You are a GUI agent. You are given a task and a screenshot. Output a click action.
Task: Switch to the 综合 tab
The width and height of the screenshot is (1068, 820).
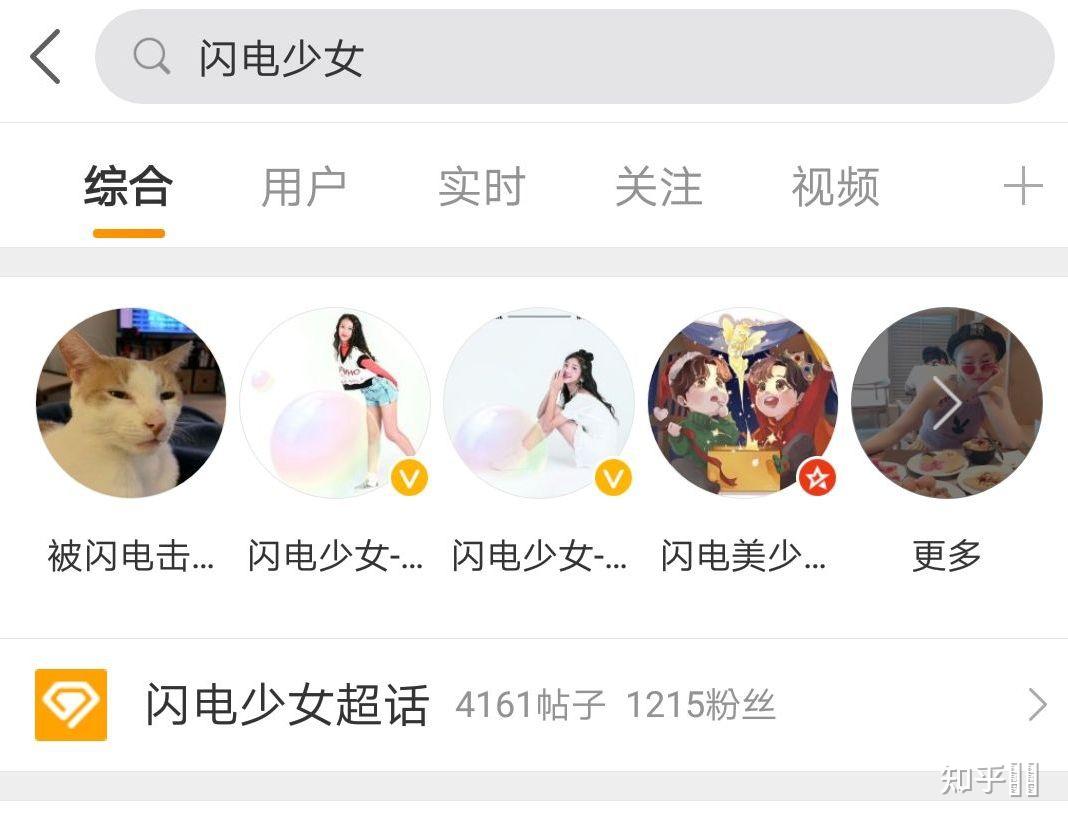(128, 187)
